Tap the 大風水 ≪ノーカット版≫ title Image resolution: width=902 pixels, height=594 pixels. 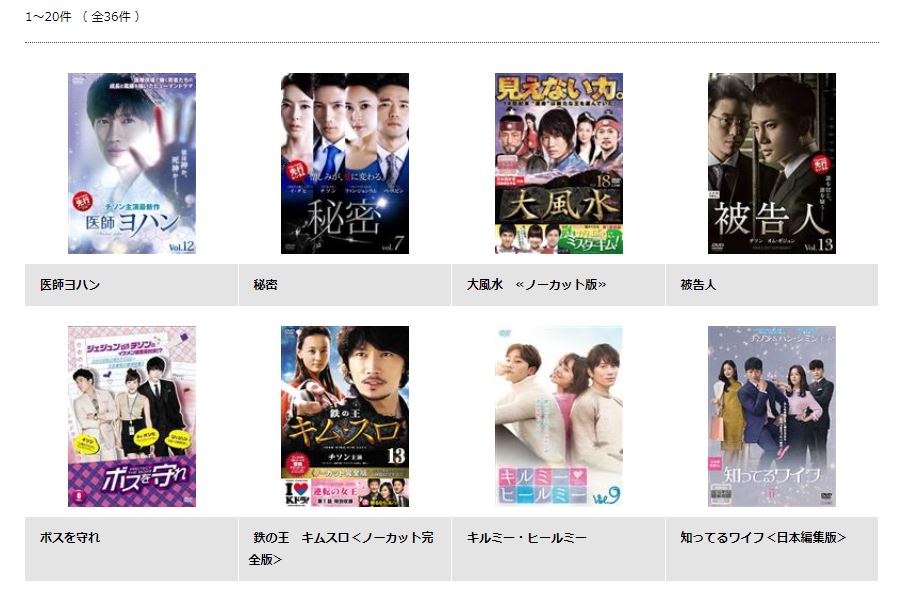pos(536,285)
